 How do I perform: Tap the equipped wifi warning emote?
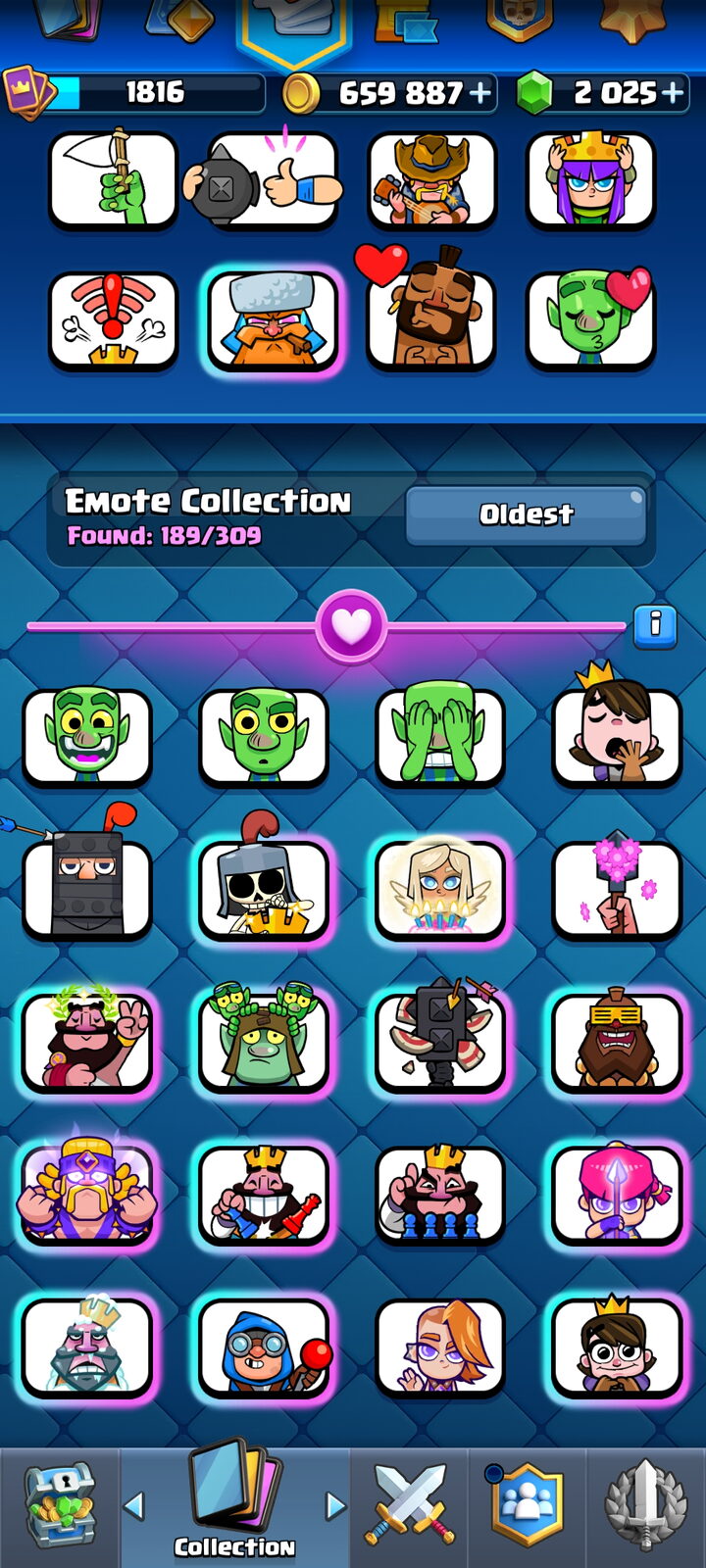click(114, 320)
